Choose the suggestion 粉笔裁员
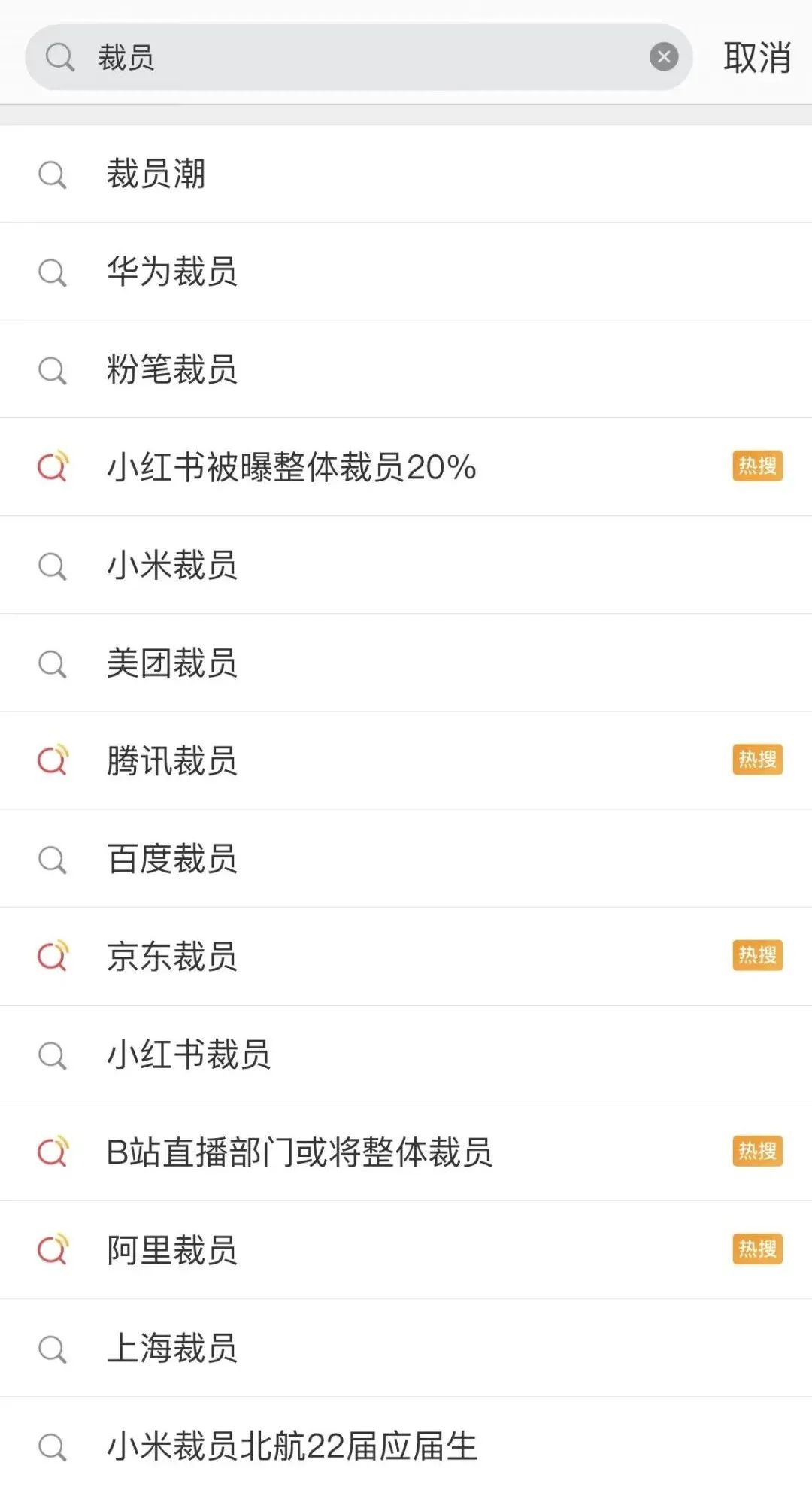 pyautogui.click(x=406, y=369)
